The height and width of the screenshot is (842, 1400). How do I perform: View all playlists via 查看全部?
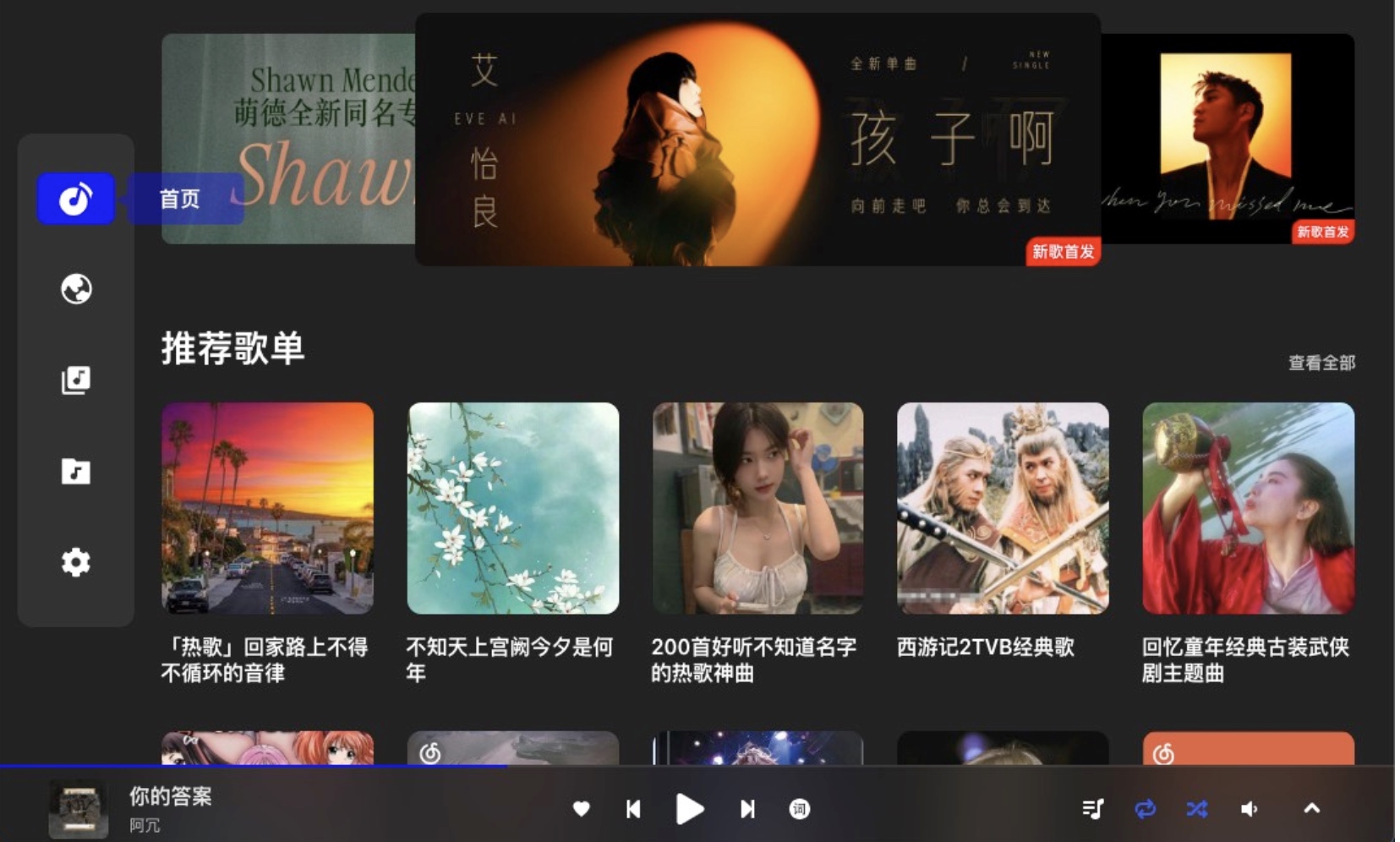pos(1321,363)
